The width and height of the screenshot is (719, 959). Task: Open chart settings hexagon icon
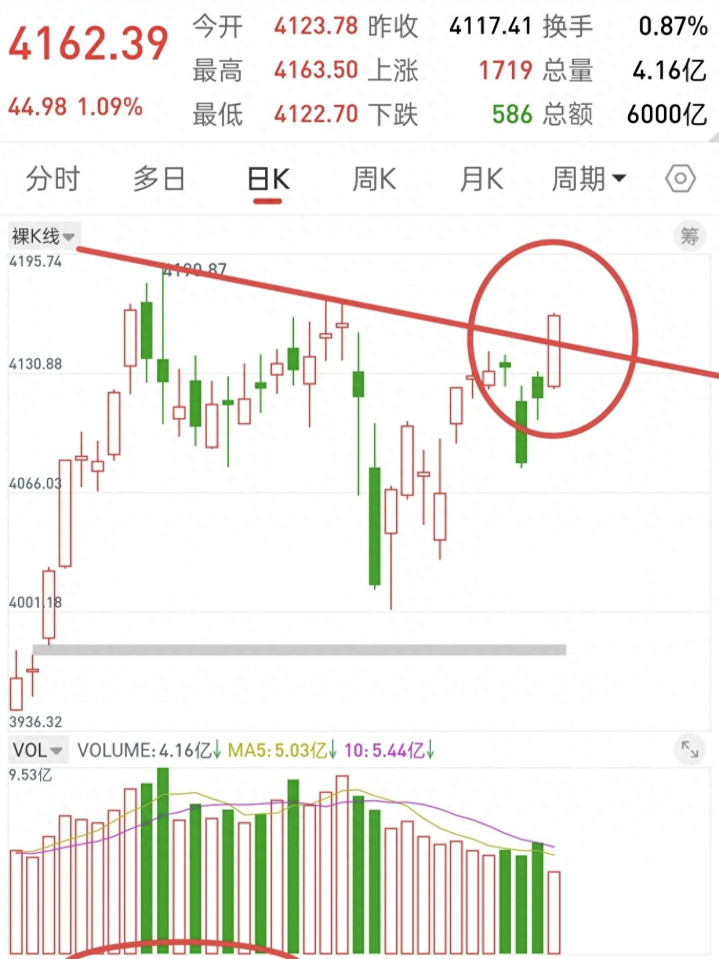click(680, 179)
